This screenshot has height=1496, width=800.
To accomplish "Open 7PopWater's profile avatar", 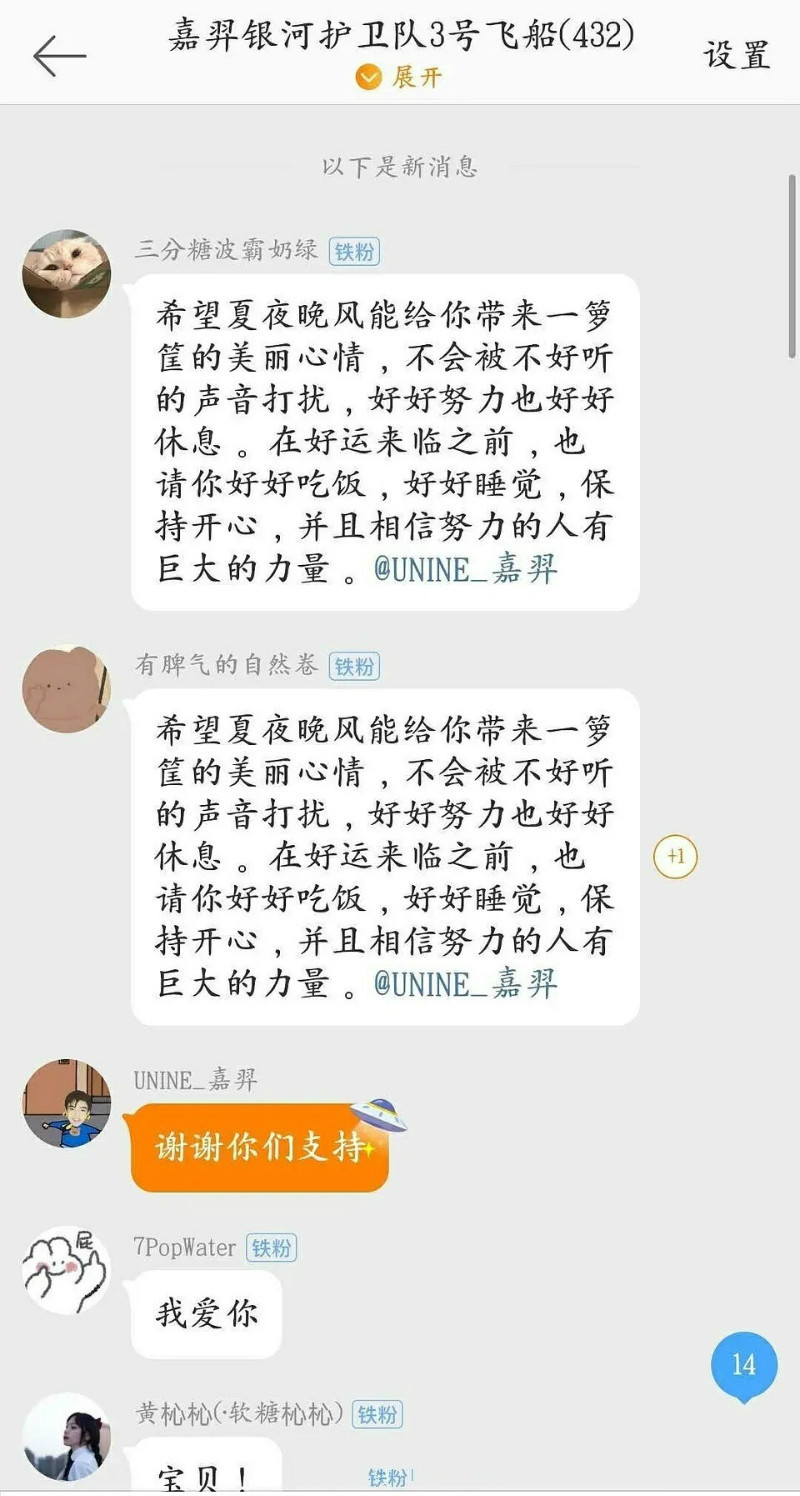I will 66,1270.
